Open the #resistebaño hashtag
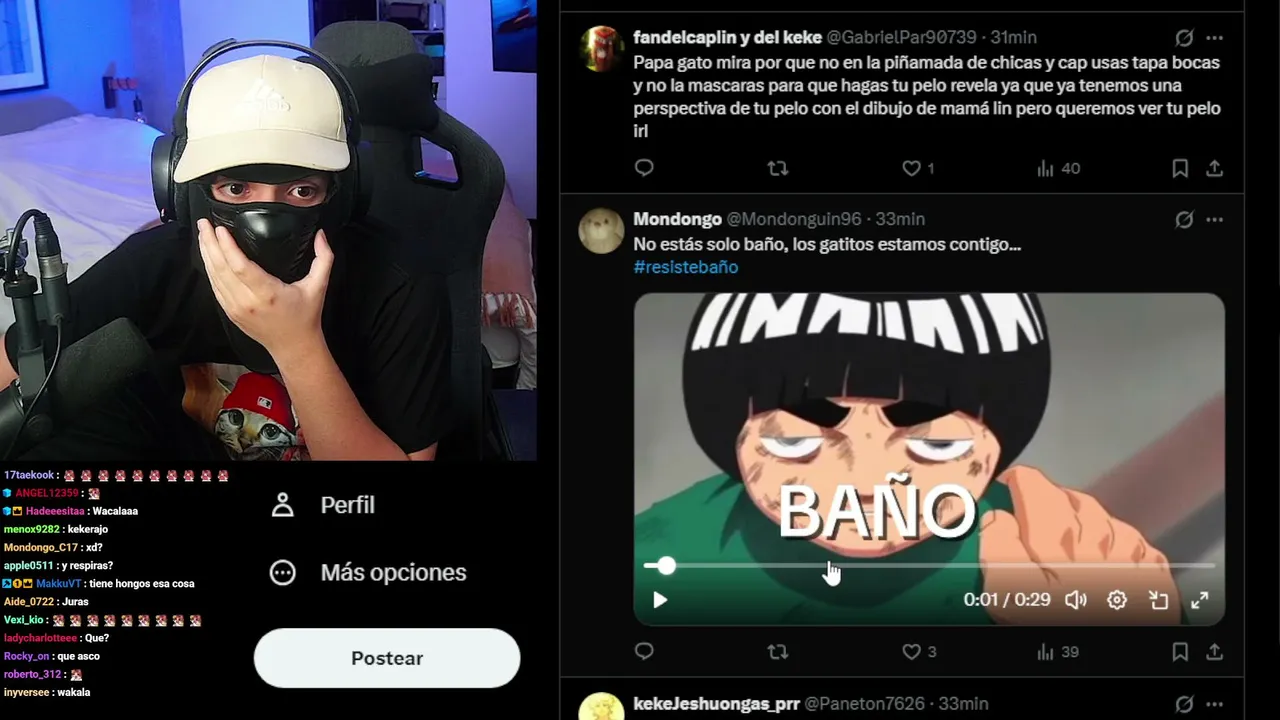 click(x=685, y=267)
